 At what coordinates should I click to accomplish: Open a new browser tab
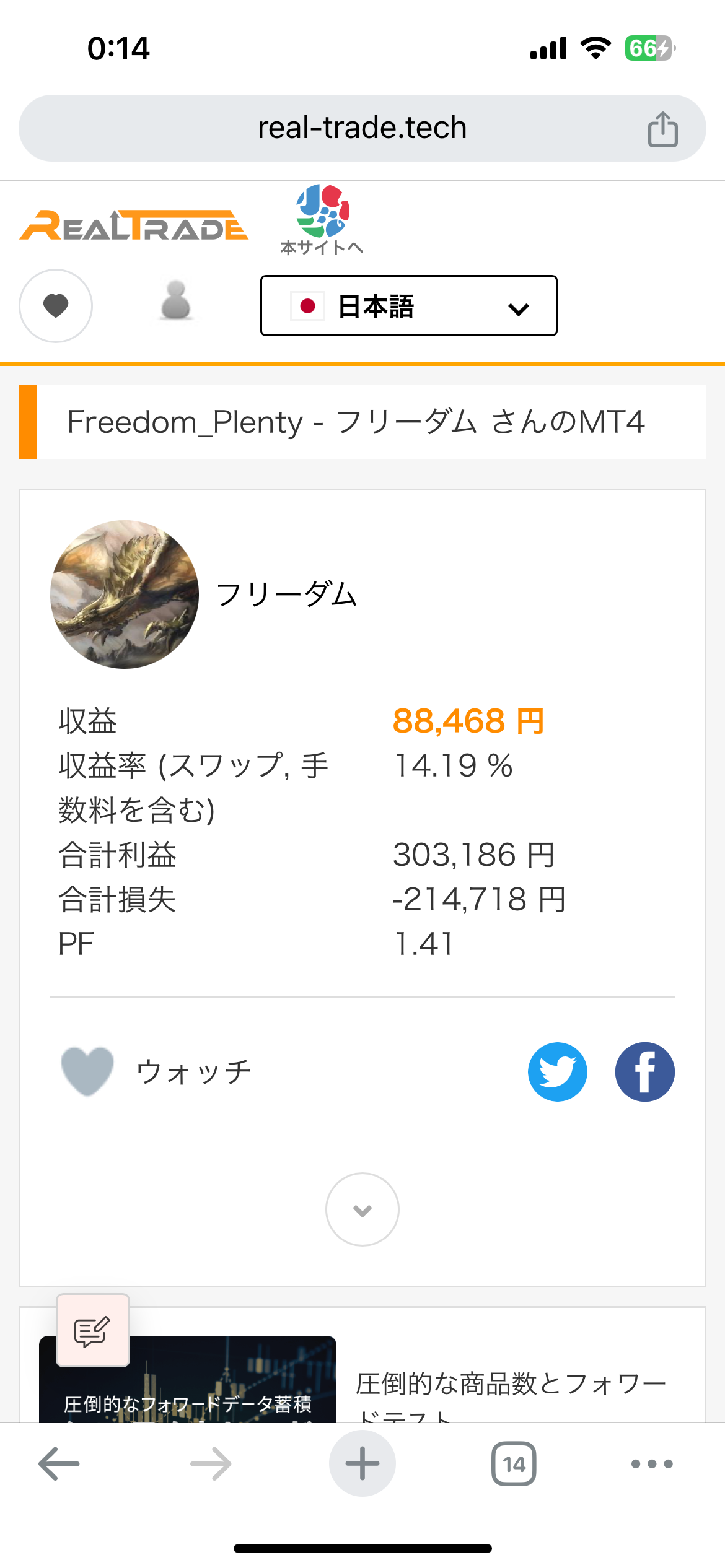point(362,1464)
